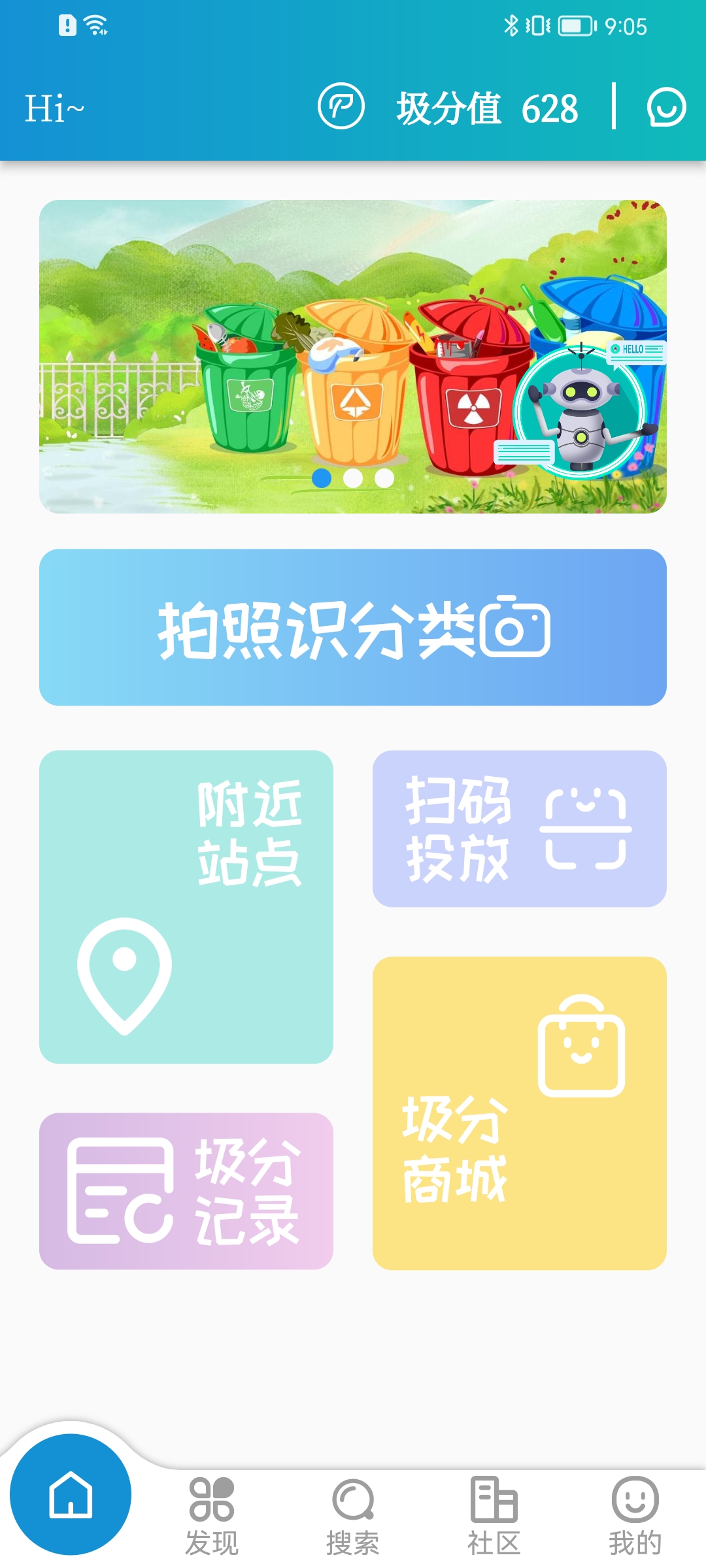706x1568 pixels.
Task: Open the smiley chat icon in the header
Action: [x=665, y=107]
